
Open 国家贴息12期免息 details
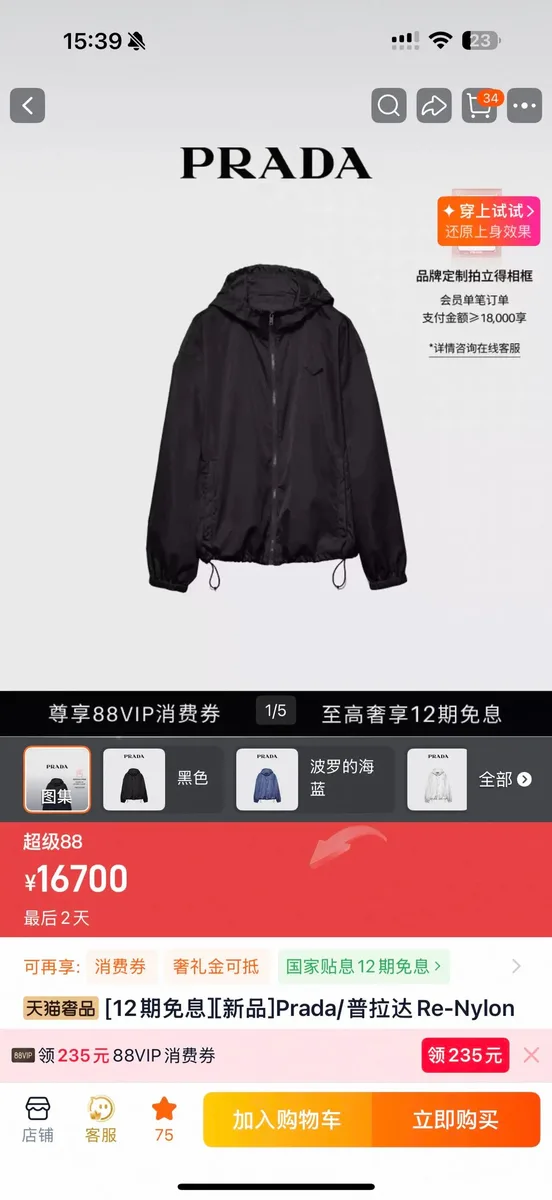pyautogui.click(x=364, y=966)
